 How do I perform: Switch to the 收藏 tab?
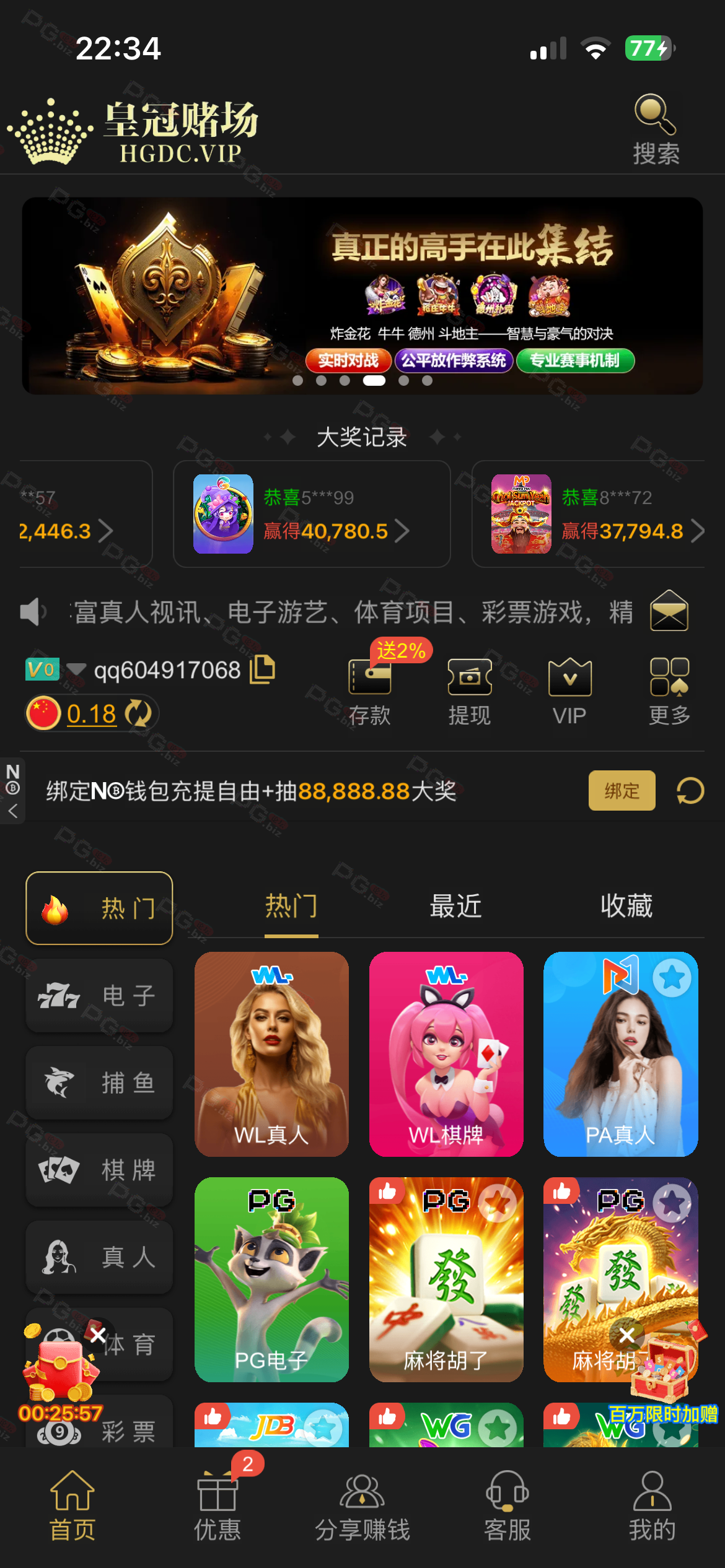pos(626,907)
